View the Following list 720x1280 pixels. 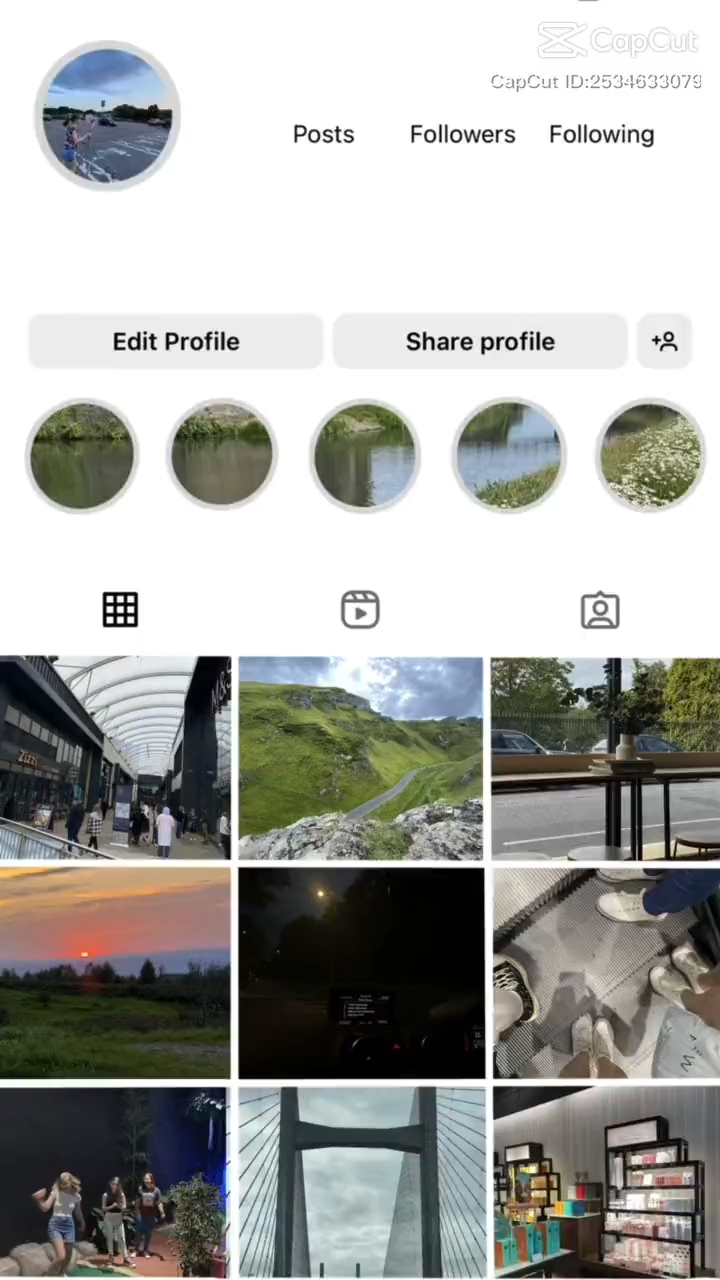pyautogui.click(x=601, y=134)
